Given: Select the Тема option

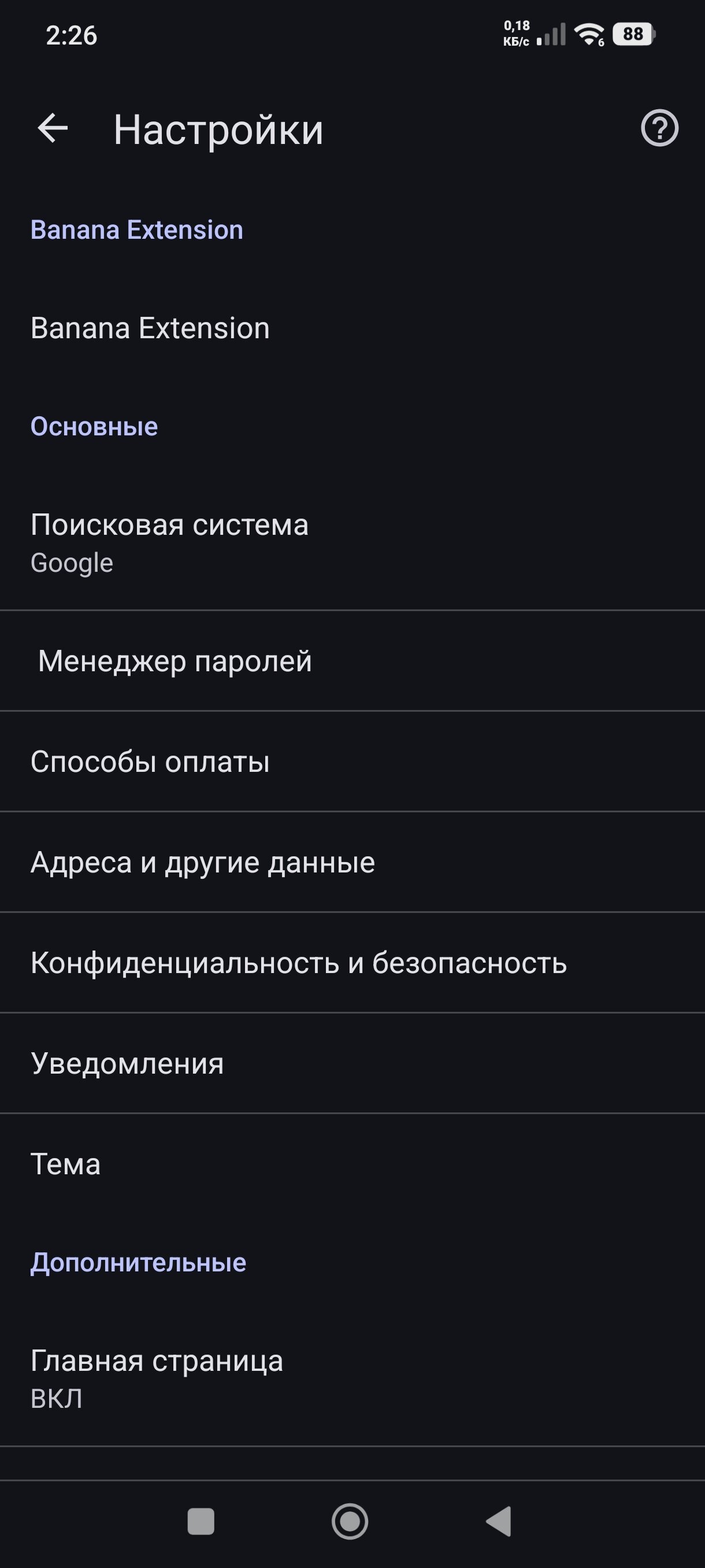Looking at the screenshot, I should (x=66, y=1164).
